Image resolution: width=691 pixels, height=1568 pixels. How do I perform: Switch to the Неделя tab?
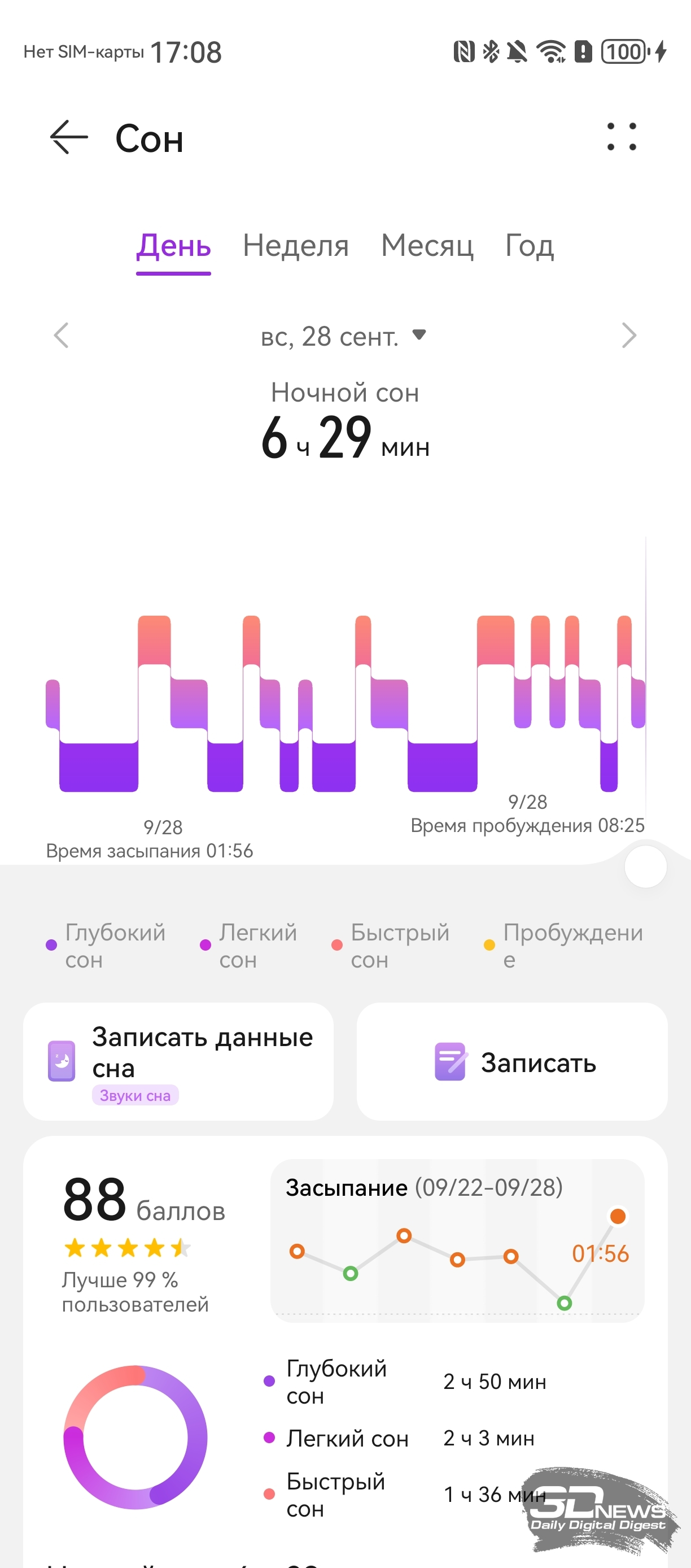click(x=296, y=246)
